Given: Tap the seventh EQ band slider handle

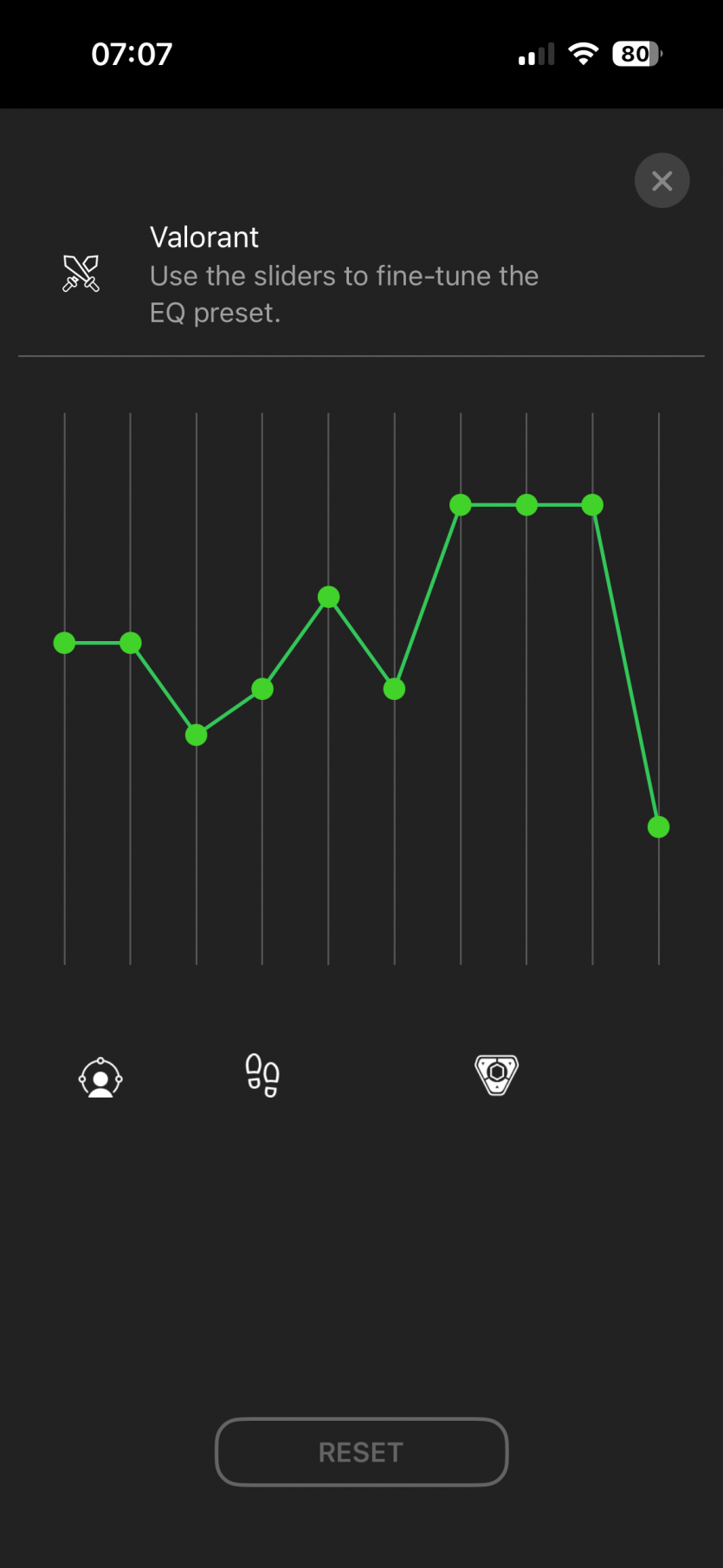Looking at the screenshot, I should (461, 505).
